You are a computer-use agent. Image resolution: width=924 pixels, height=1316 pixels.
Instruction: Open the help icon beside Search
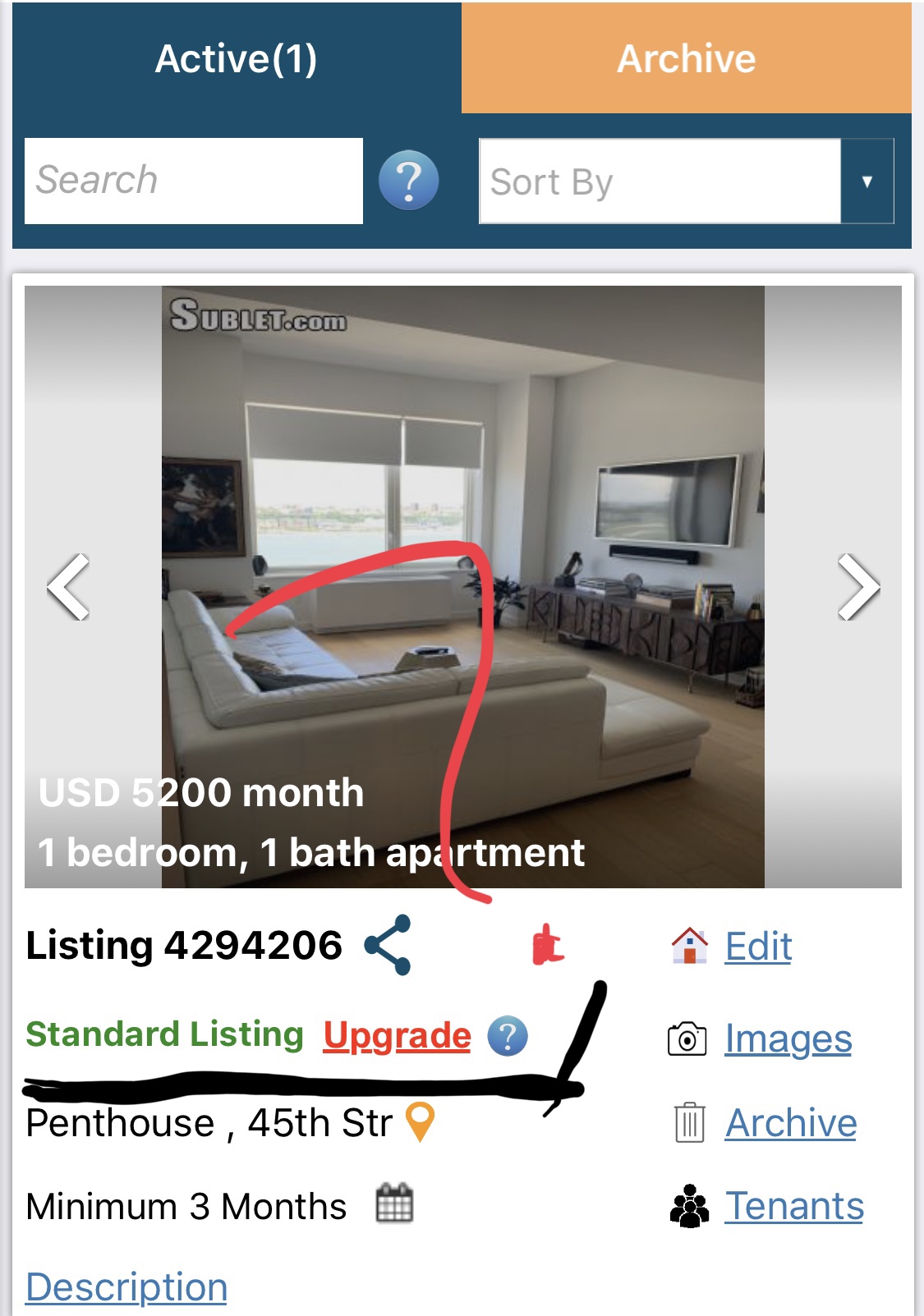click(x=408, y=181)
